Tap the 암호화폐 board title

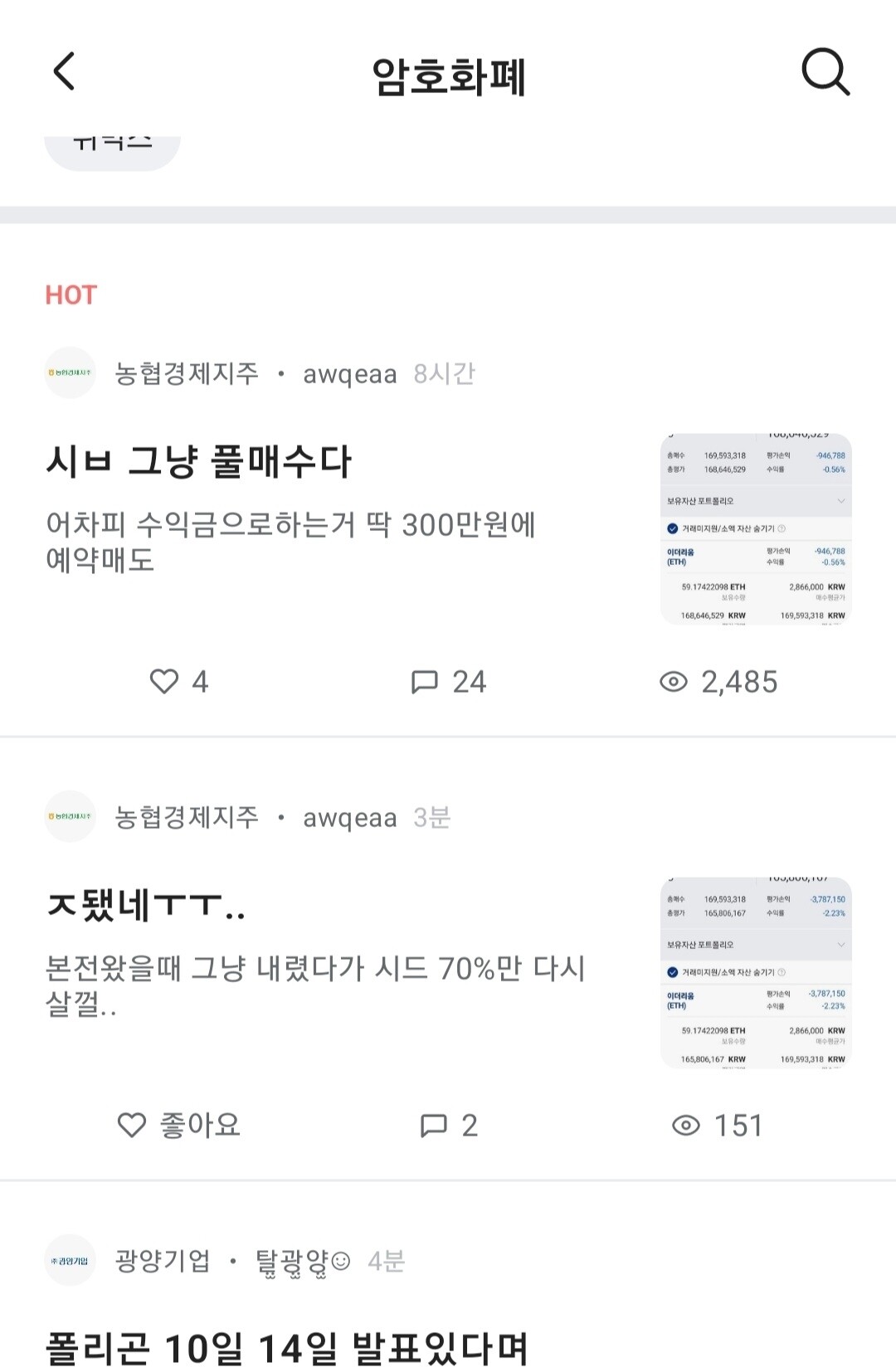tap(448, 72)
